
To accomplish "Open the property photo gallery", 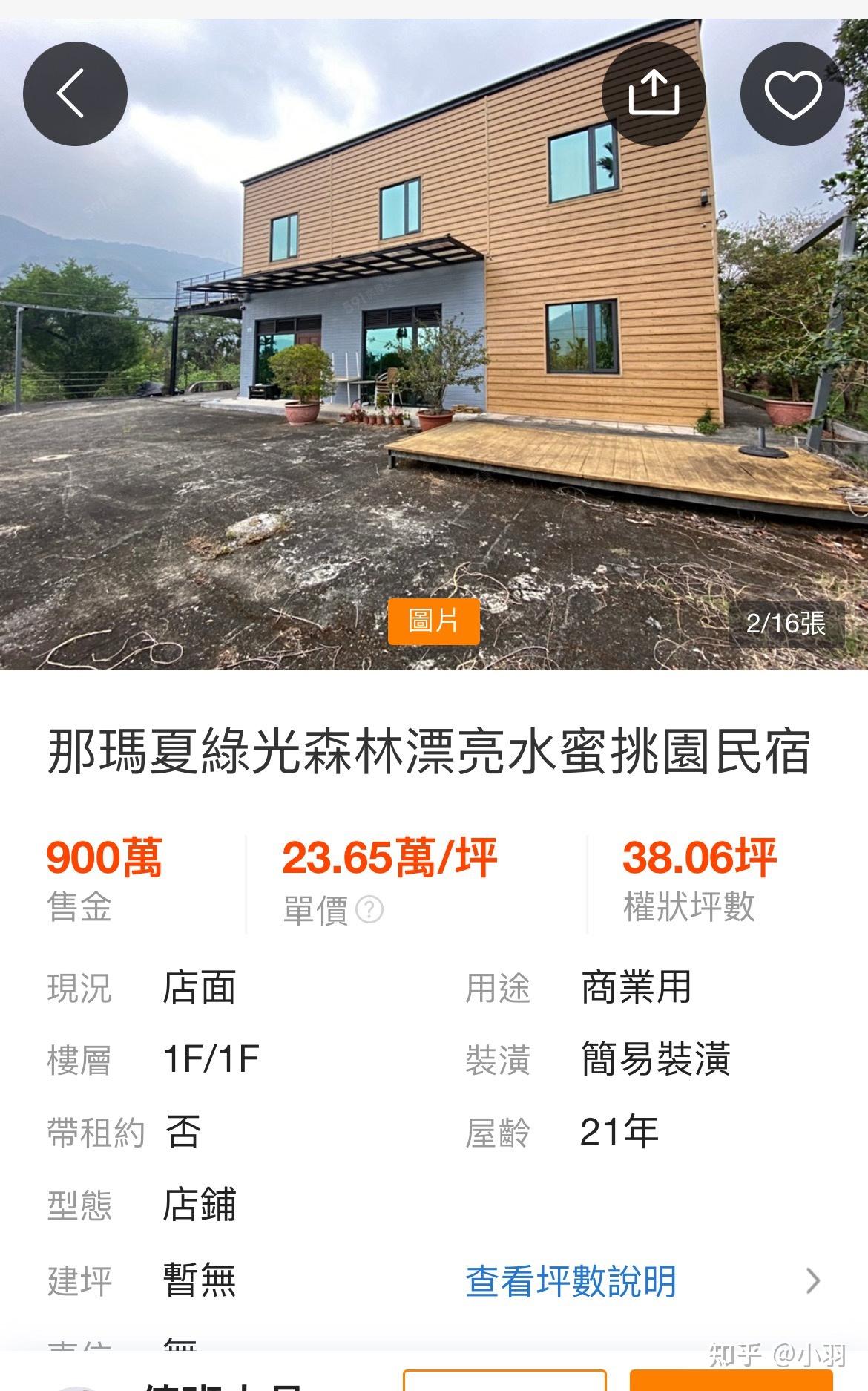I will coord(434,371).
